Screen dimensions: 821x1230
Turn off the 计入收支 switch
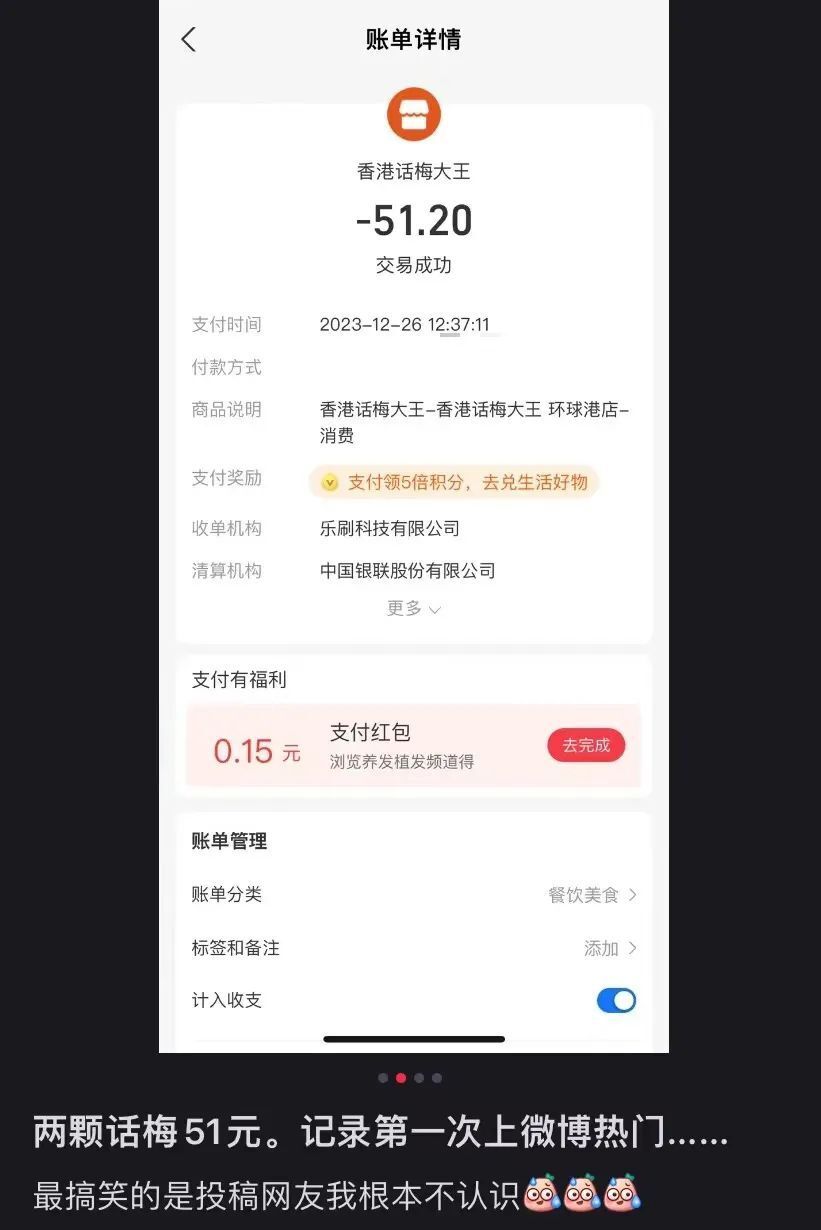[616, 1000]
